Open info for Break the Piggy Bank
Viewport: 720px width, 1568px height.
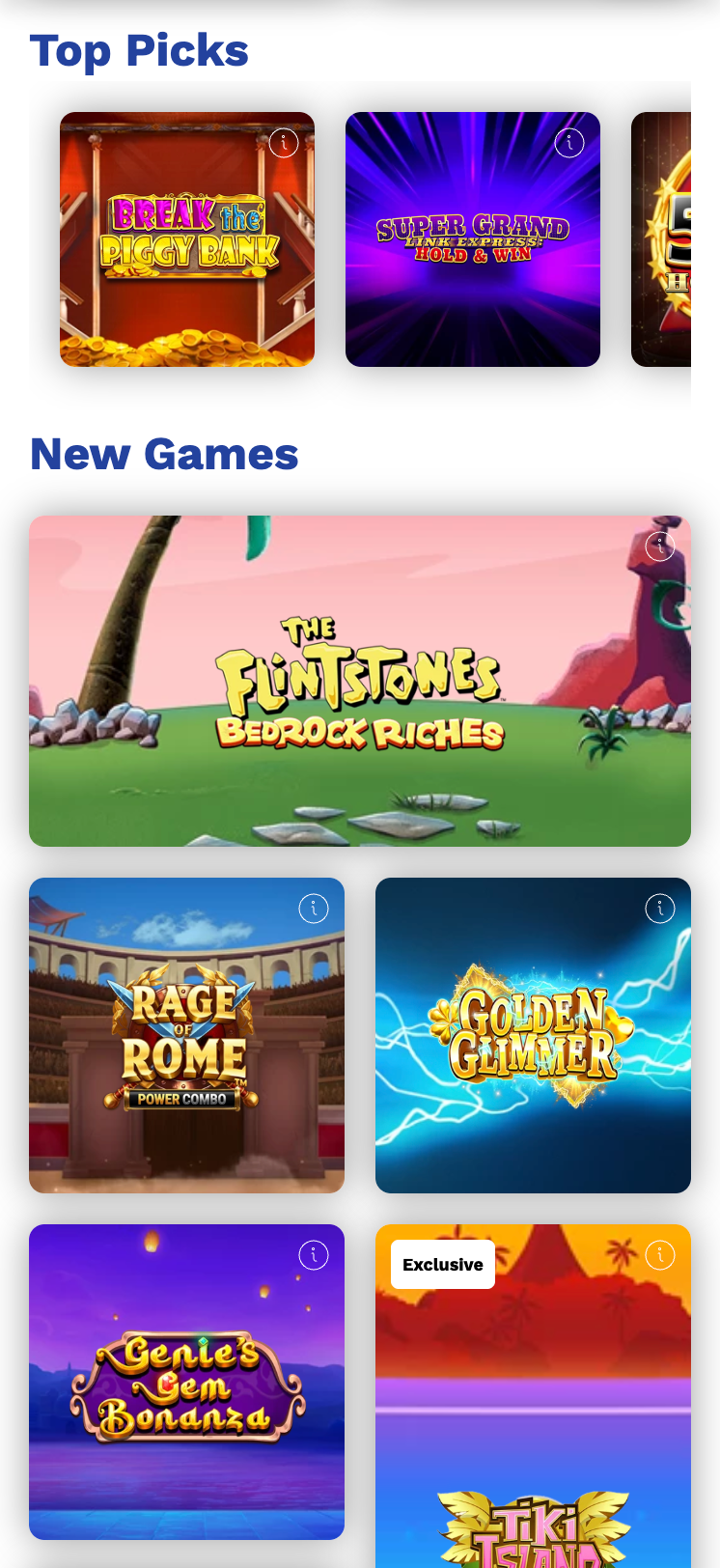tap(283, 141)
